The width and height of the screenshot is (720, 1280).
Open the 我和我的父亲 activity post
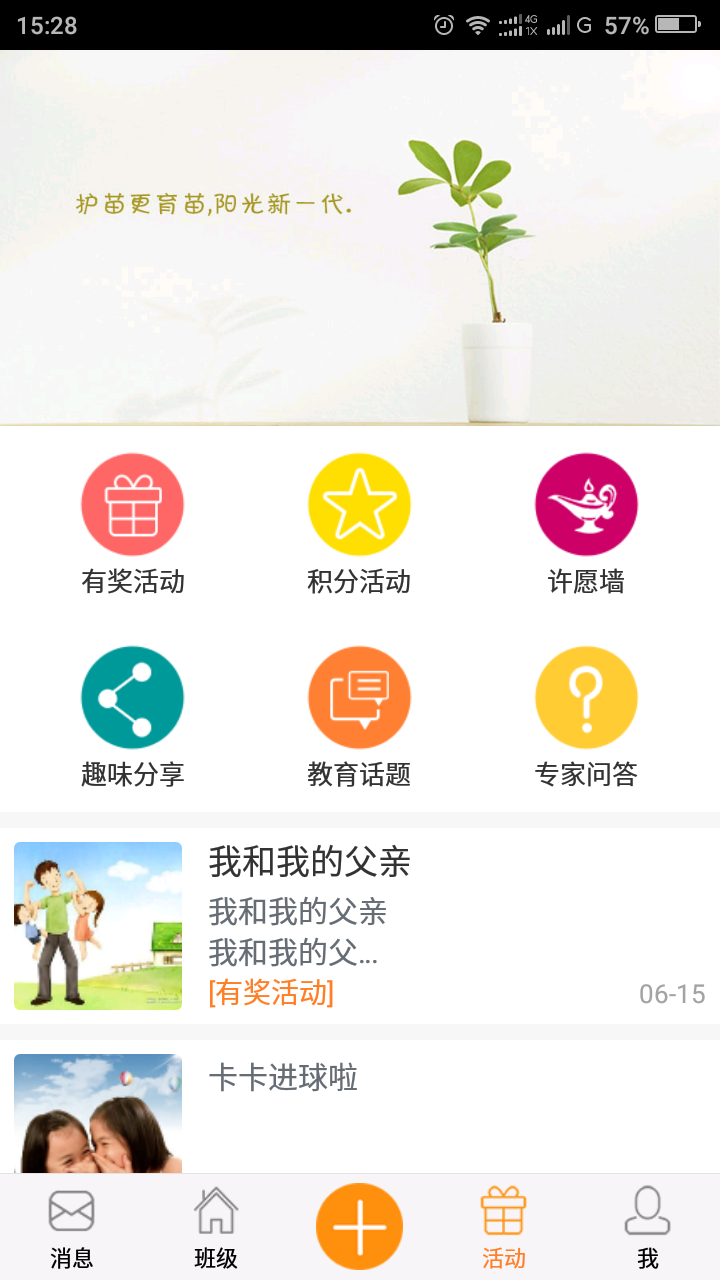[360, 925]
